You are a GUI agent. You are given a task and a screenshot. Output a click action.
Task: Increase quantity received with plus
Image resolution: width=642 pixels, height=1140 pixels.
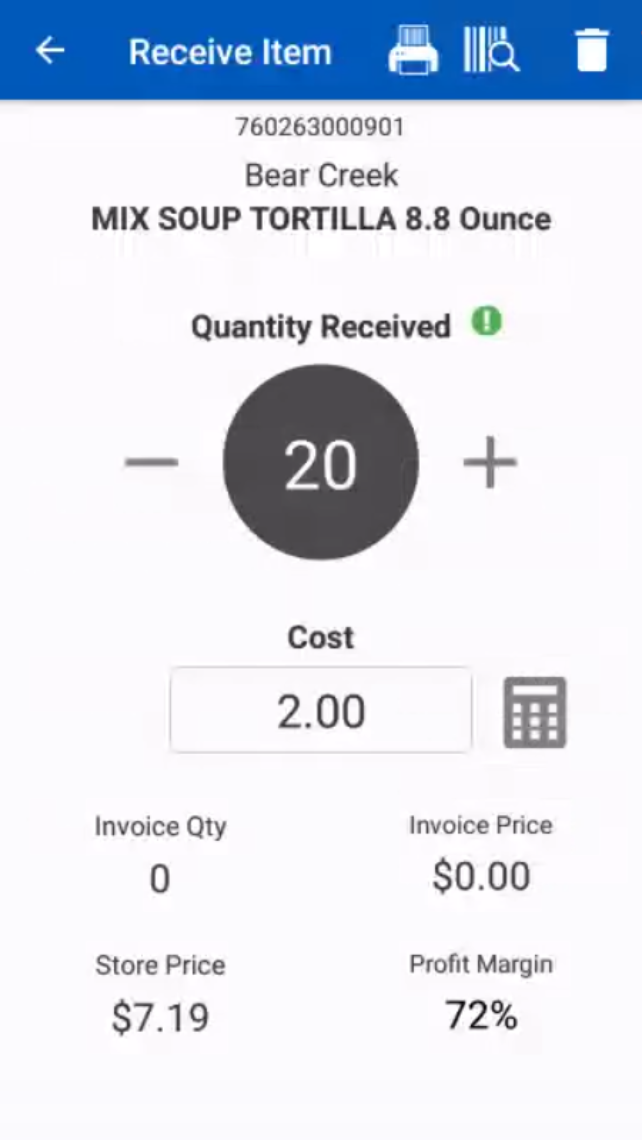pos(490,463)
